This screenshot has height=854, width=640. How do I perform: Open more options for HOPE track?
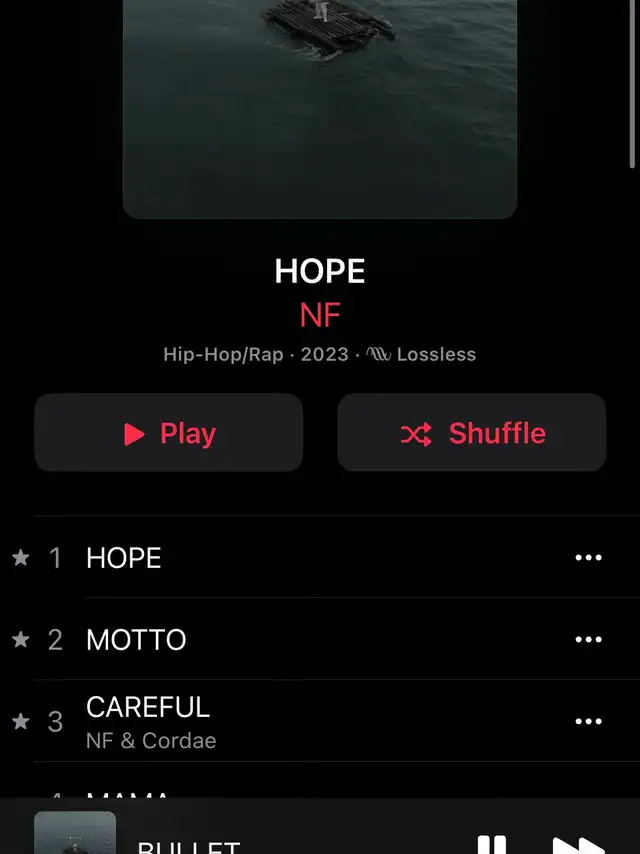click(x=588, y=558)
